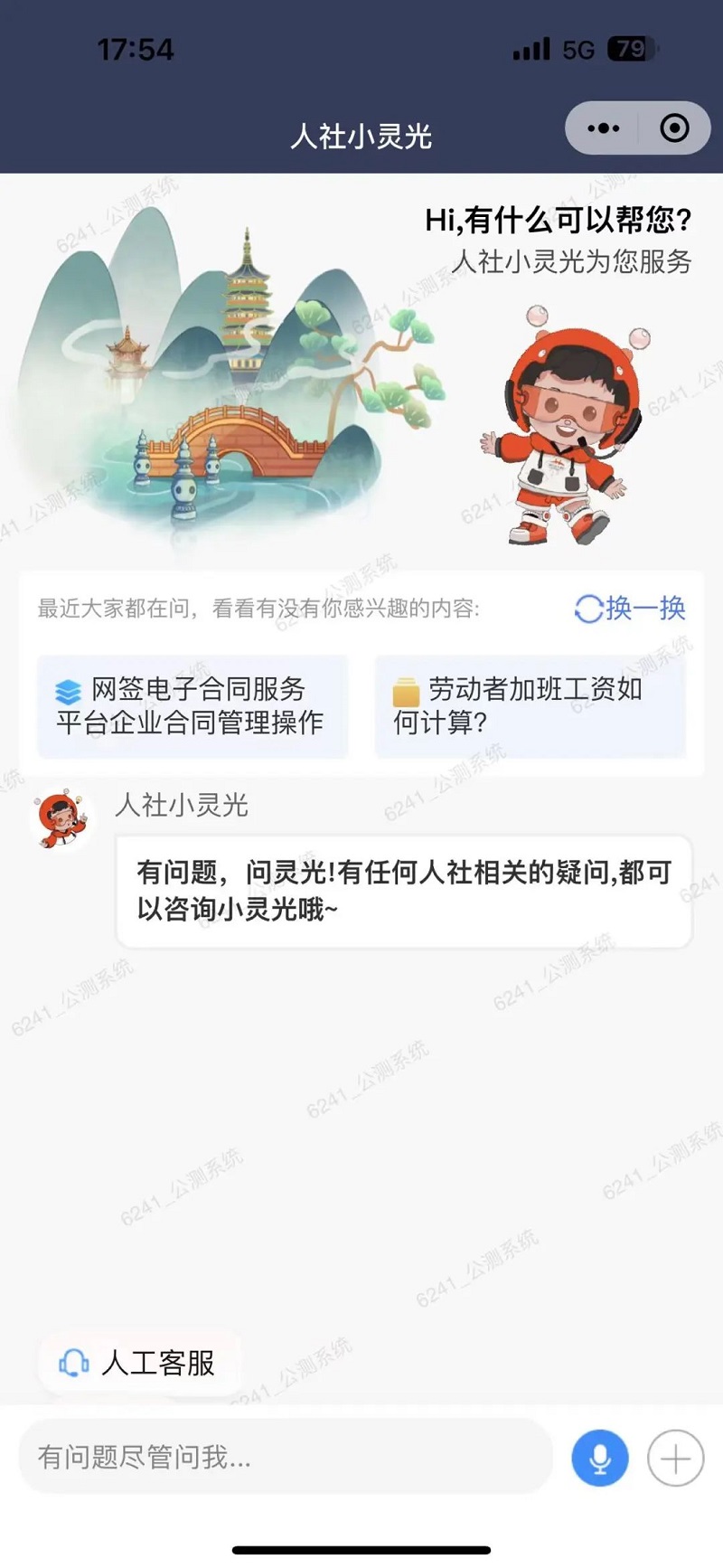The image size is (723, 1568).
Task: Contact 人工客服 human support
Action: pyautogui.click(x=139, y=1363)
